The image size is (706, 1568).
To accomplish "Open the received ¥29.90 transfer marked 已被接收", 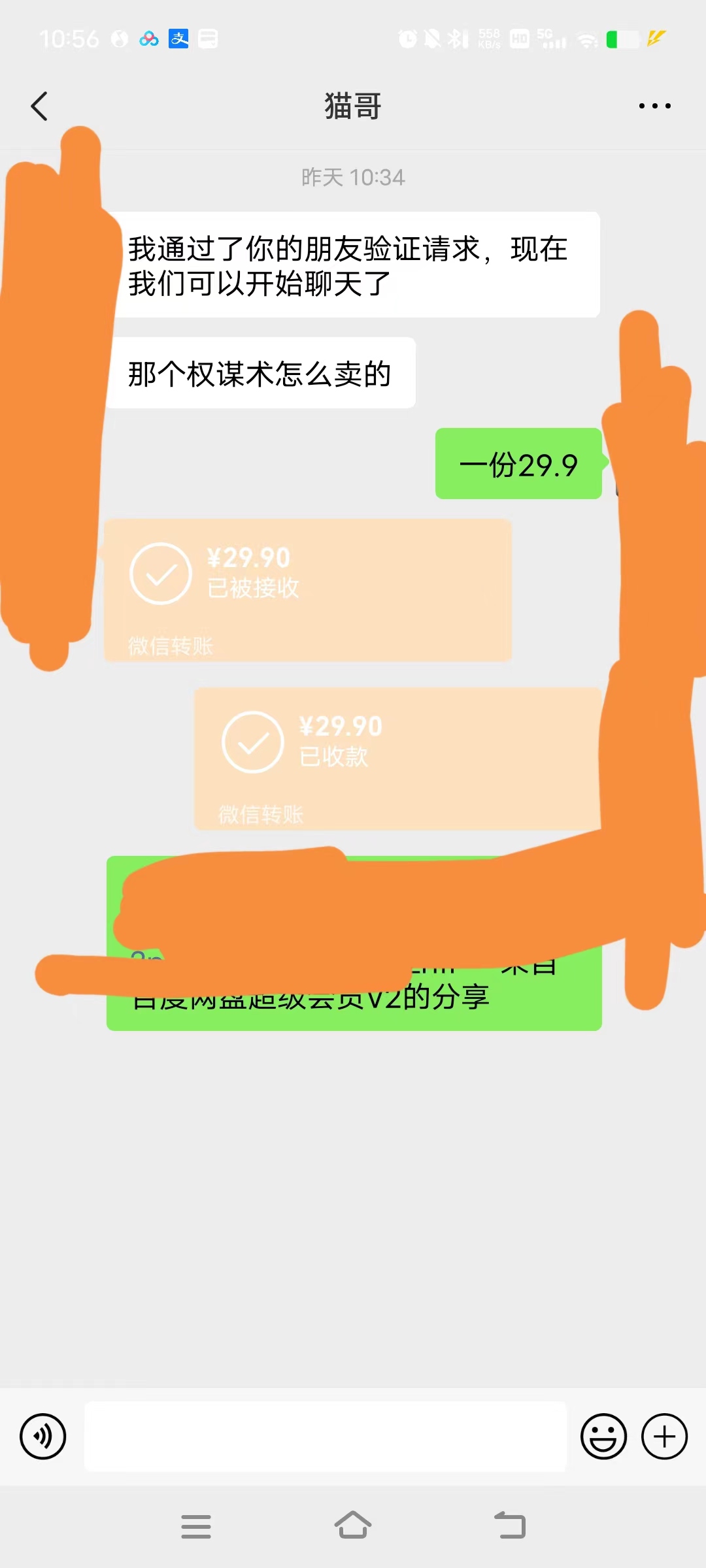I will coord(307,590).
